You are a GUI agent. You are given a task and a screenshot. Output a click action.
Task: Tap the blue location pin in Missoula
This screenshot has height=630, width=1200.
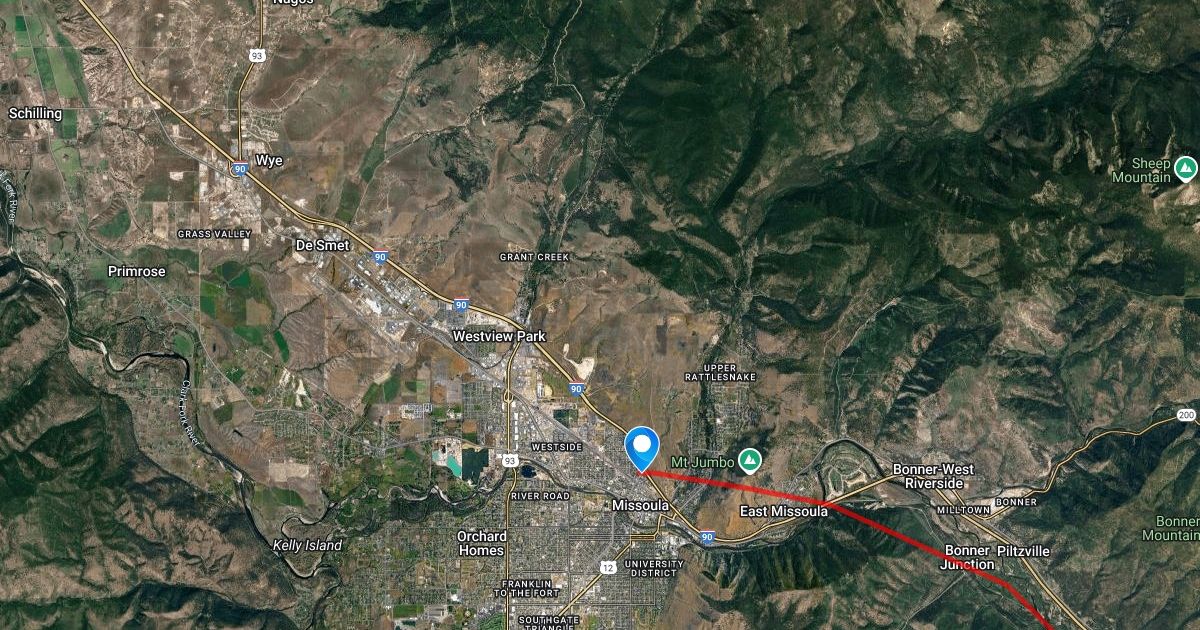point(641,445)
